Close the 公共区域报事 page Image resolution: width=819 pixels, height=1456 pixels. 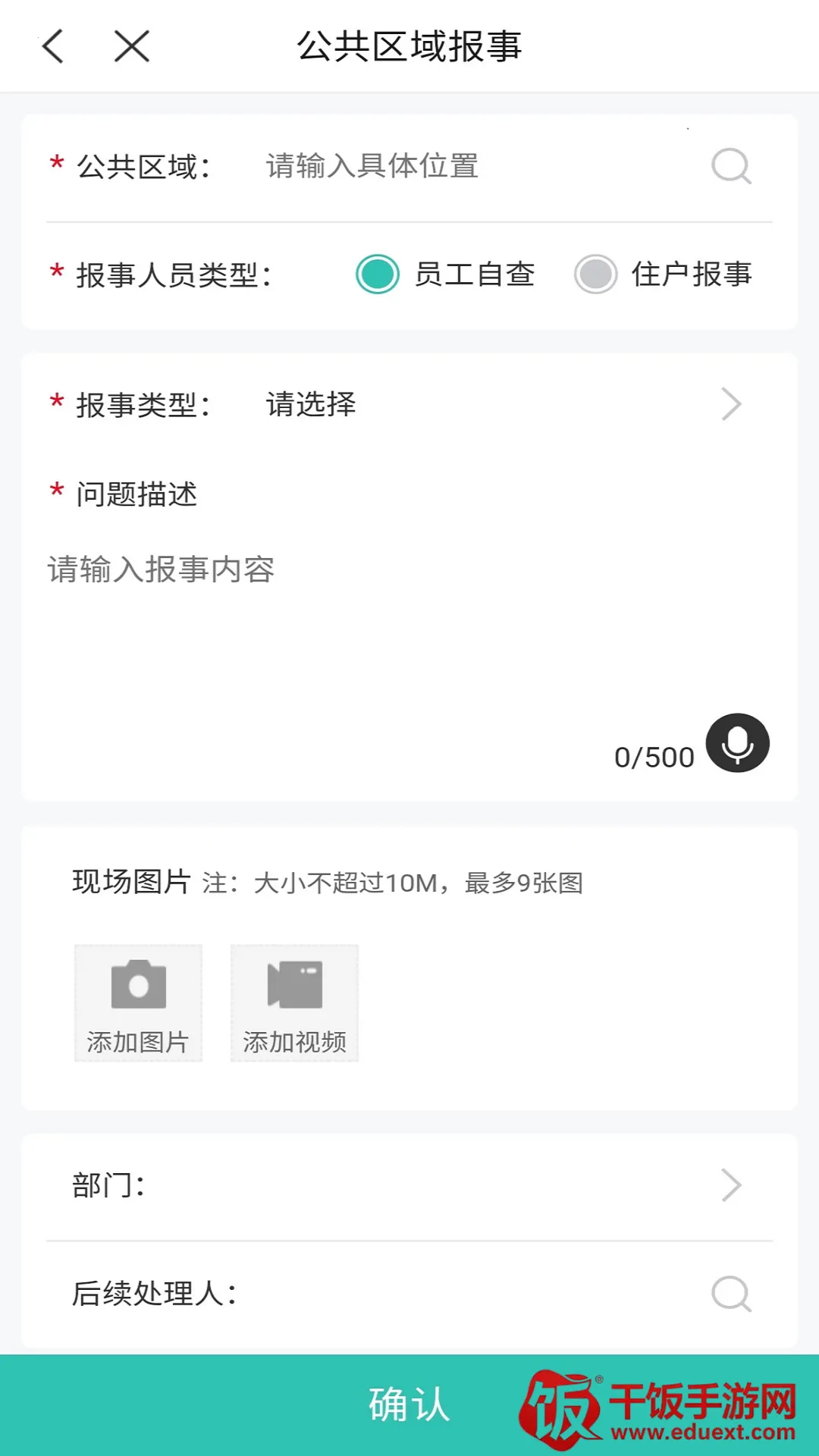132,46
